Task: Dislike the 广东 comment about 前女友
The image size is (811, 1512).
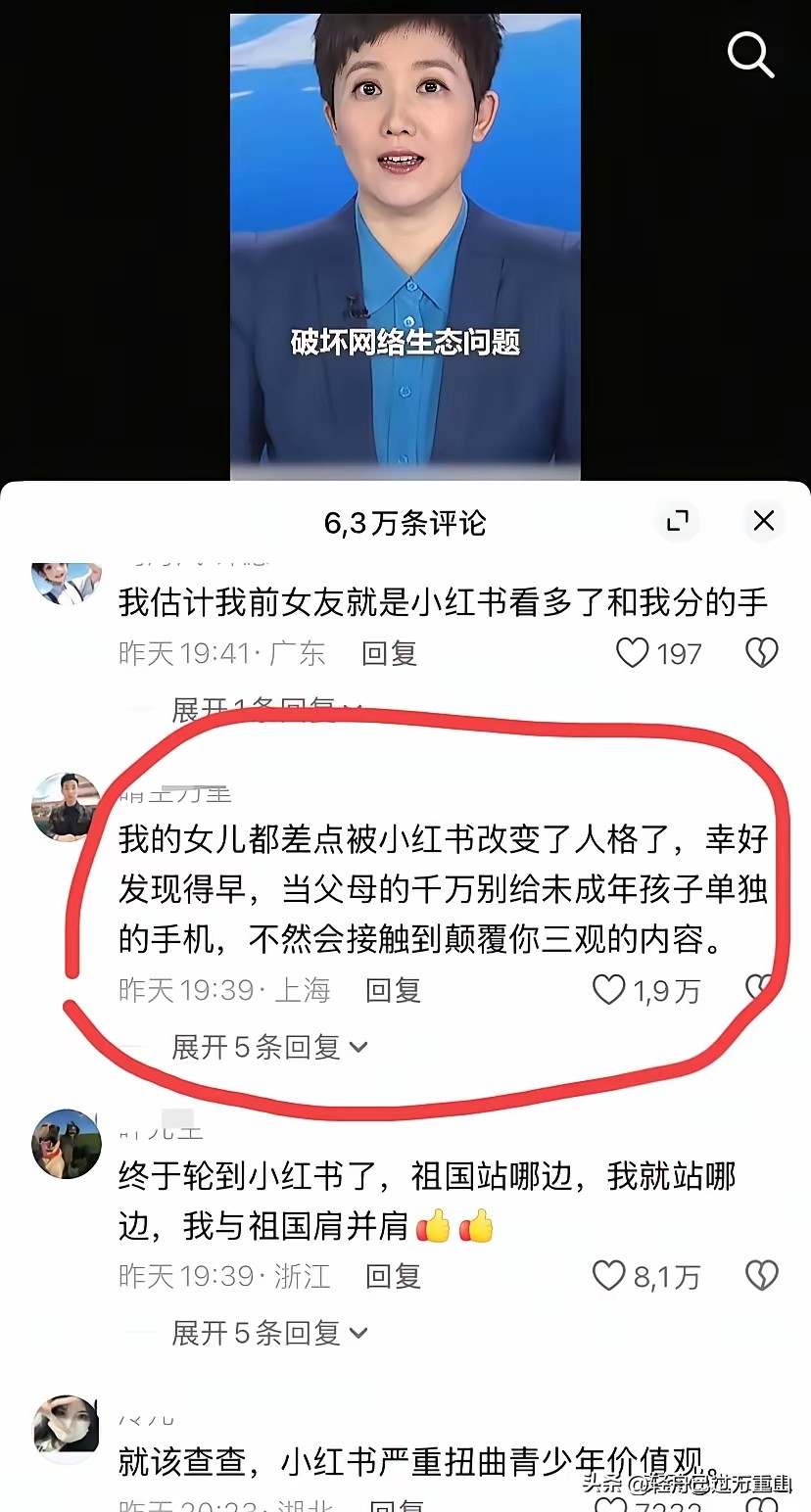Action: click(761, 653)
